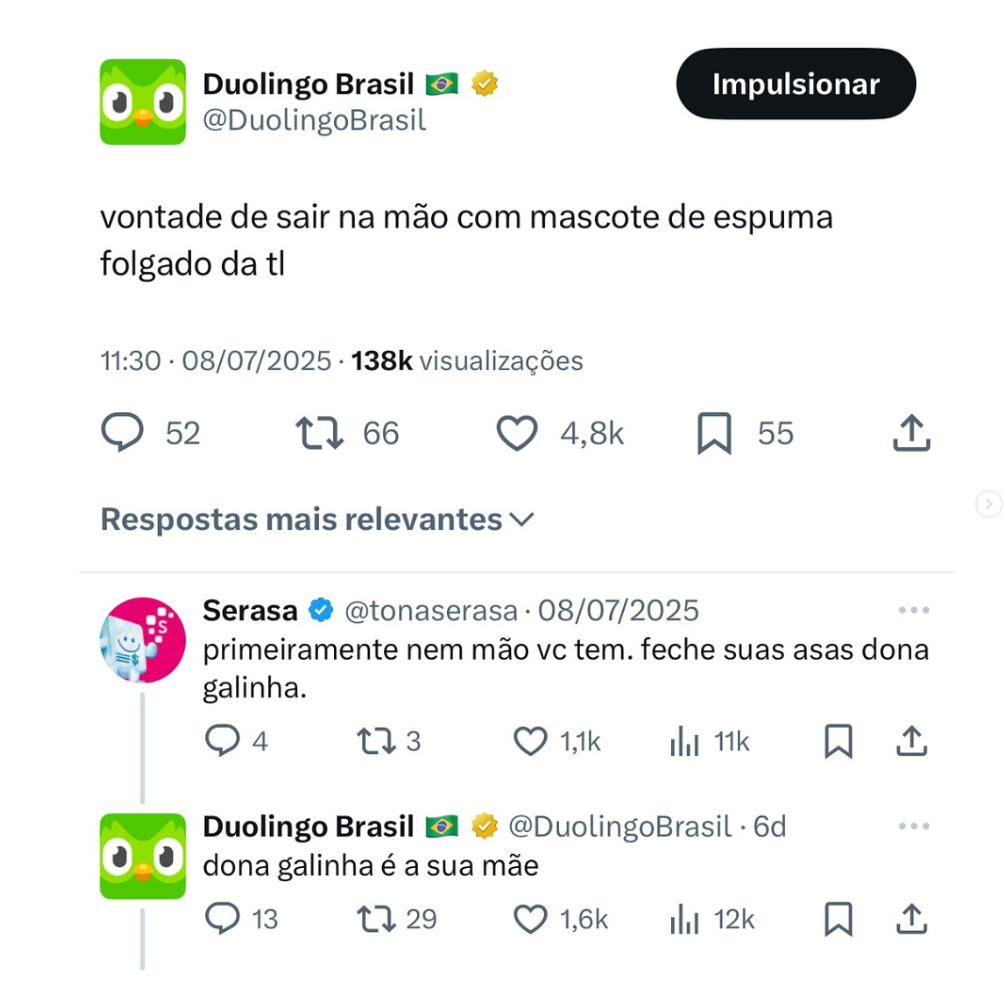Bookmark Serasa's reply
This screenshot has height=994, width=1005.
click(x=838, y=741)
